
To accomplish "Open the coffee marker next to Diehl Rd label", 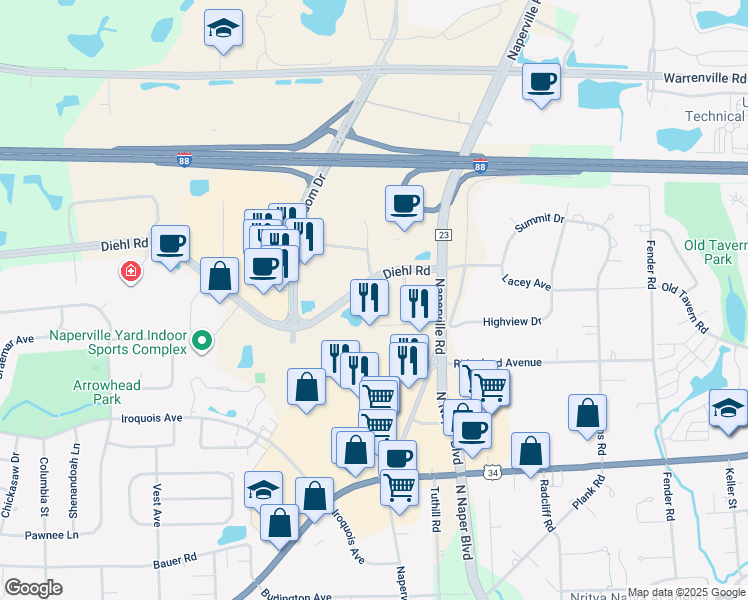I will click(x=170, y=248).
